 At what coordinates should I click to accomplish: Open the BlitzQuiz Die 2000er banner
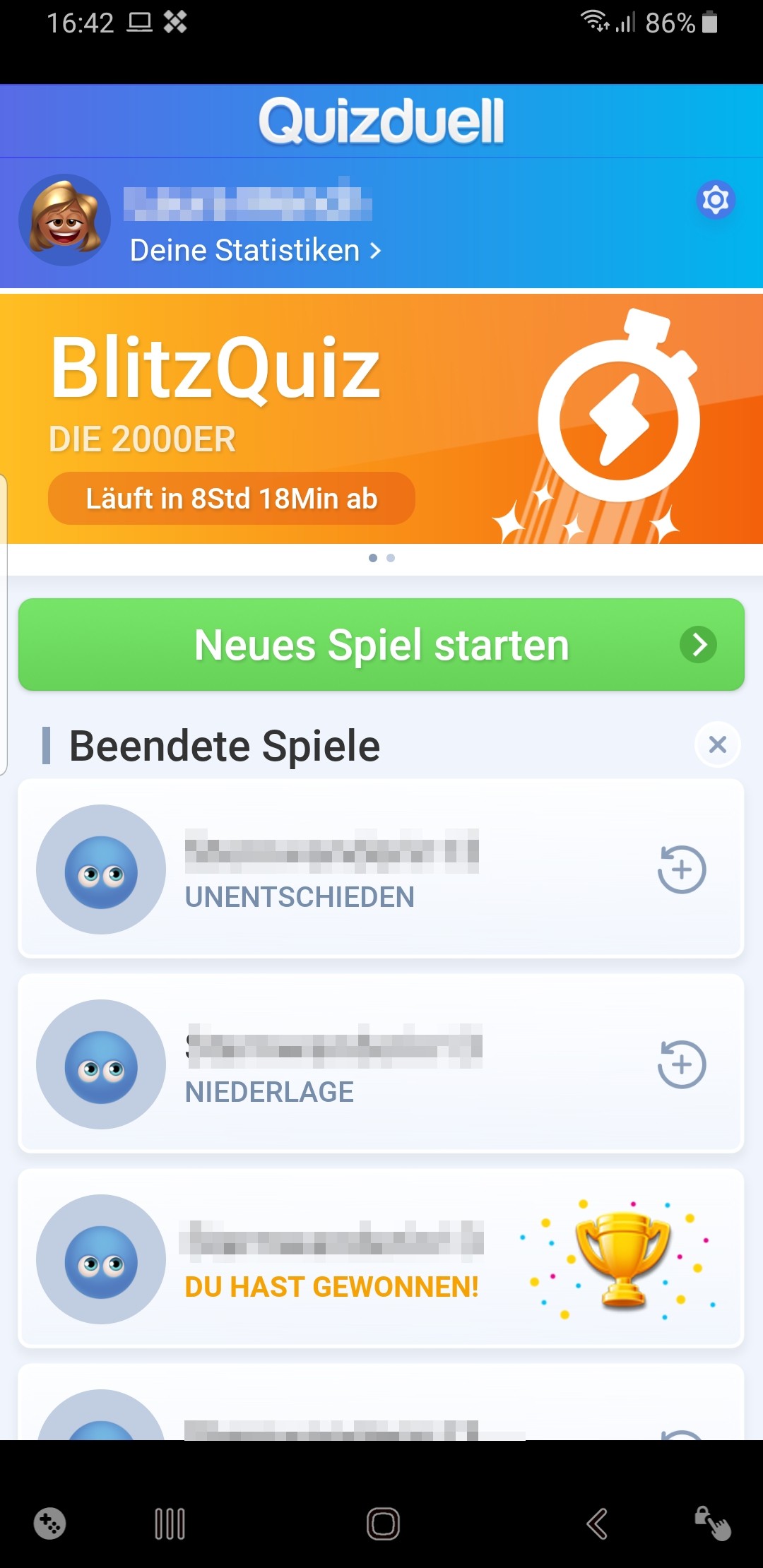pyautogui.click(x=381, y=419)
